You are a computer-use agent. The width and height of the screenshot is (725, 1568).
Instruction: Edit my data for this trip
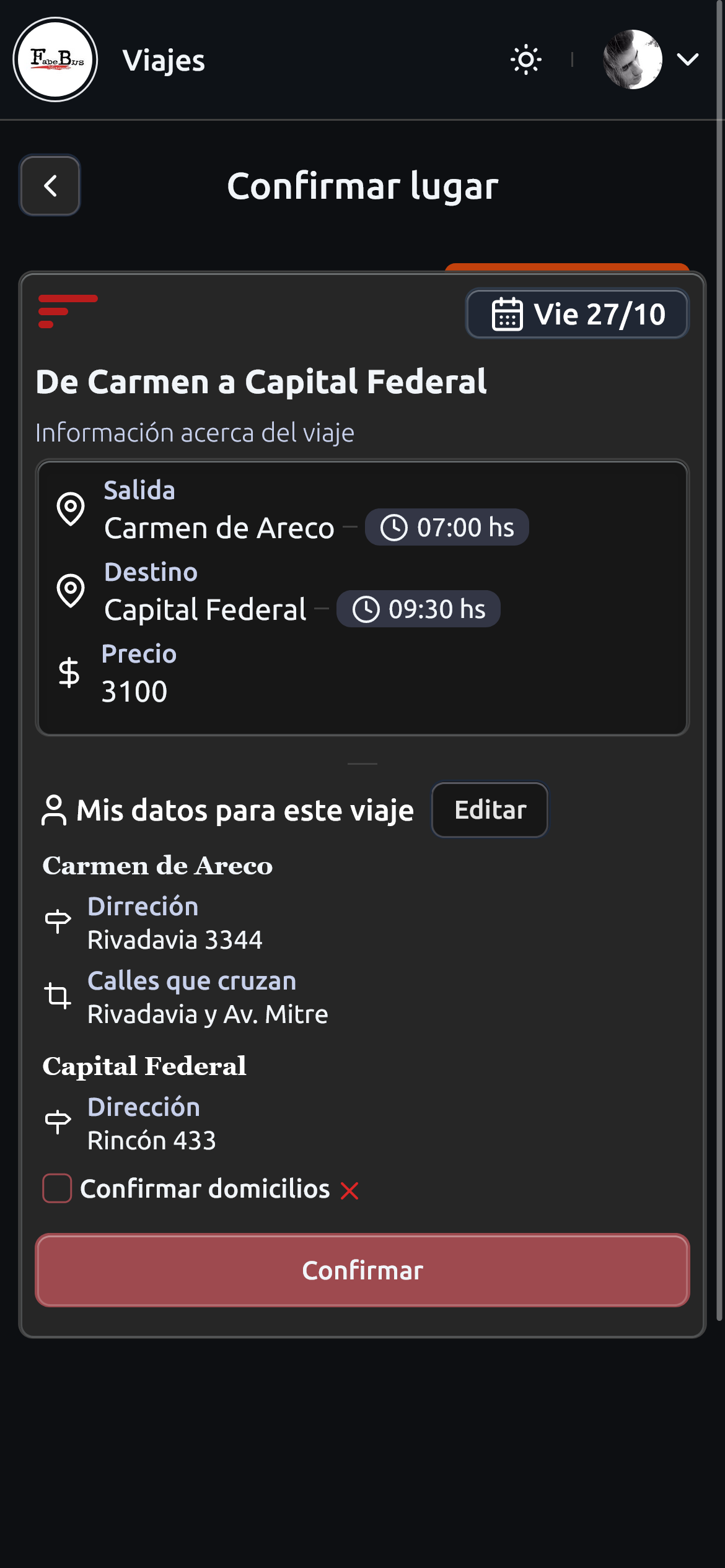pyautogui.click(x=490, y=809)
